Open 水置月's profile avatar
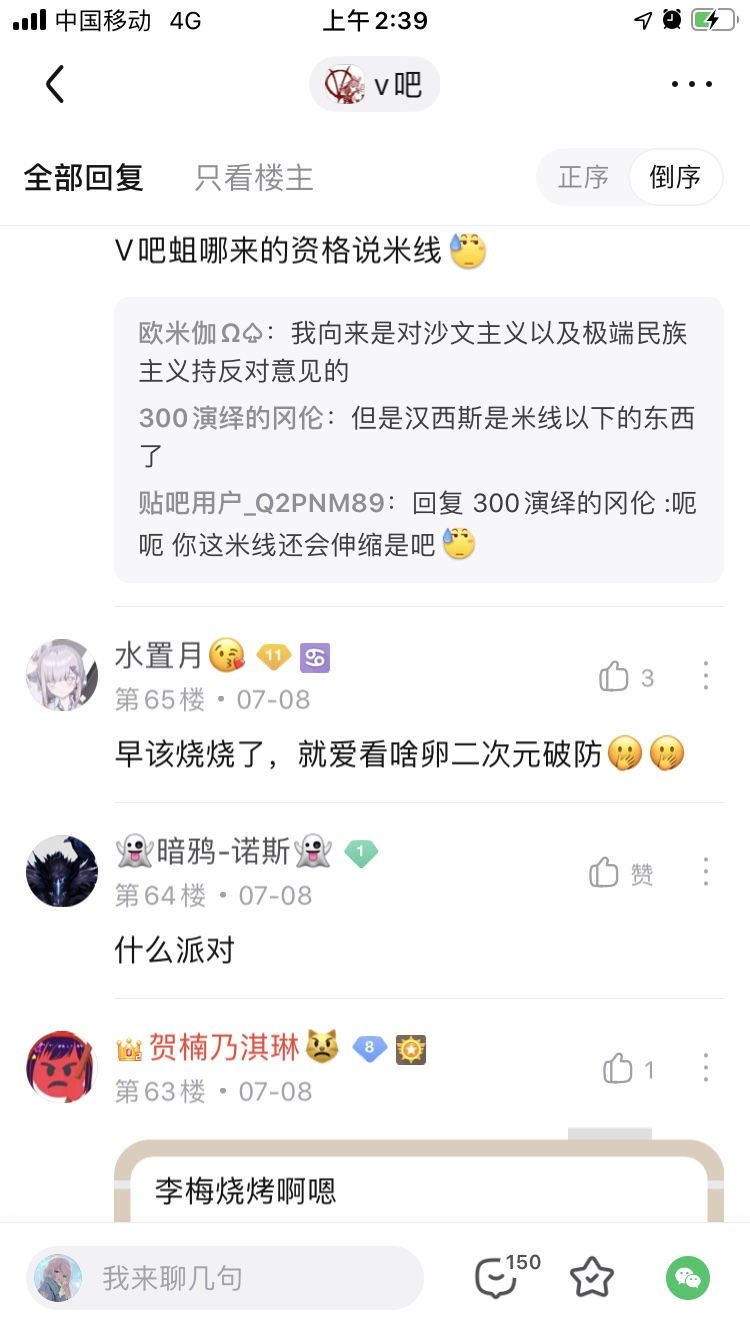 pos(62,675)
